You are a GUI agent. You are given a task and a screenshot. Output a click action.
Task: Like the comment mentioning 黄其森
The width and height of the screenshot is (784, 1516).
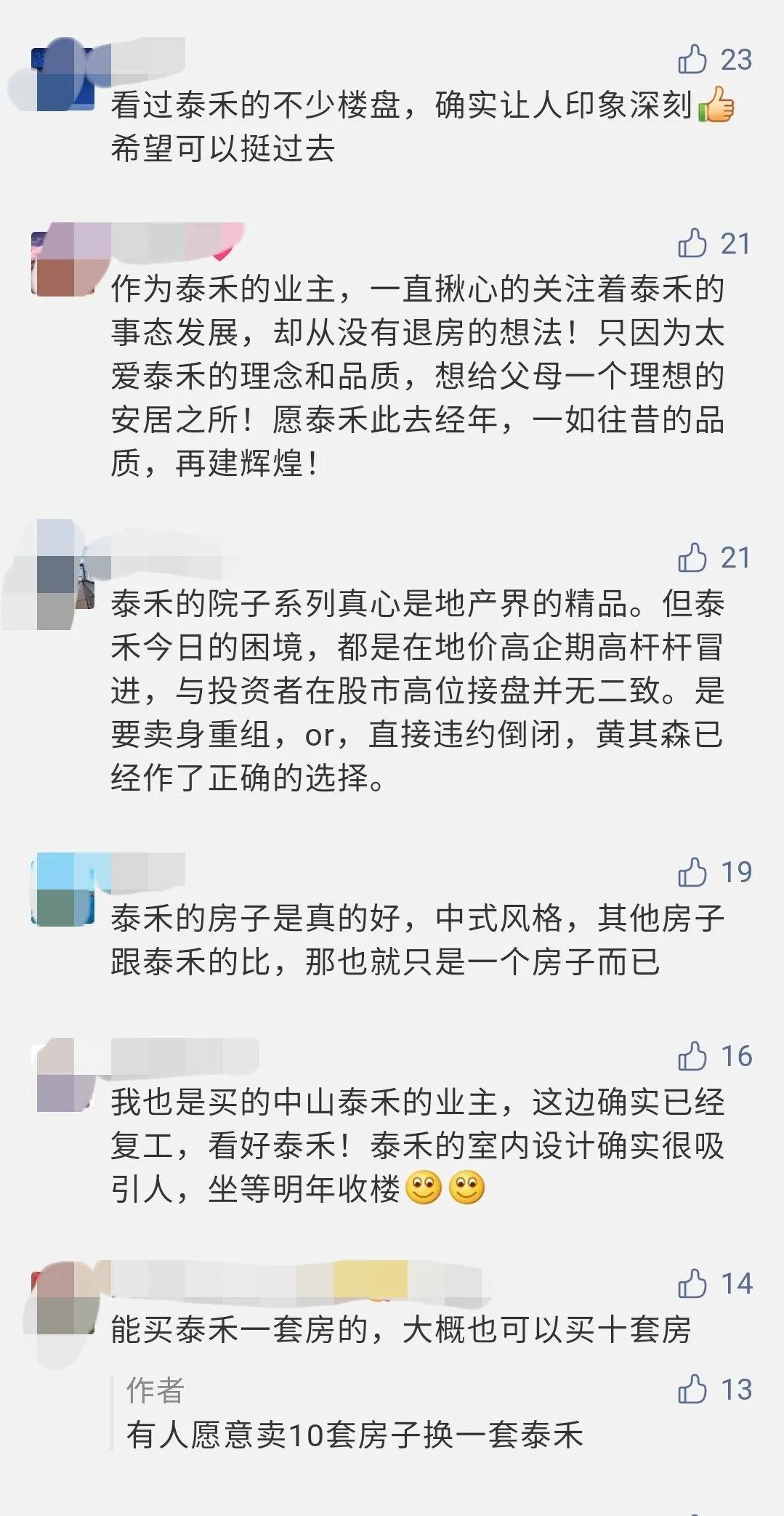[x=692, y=557]
